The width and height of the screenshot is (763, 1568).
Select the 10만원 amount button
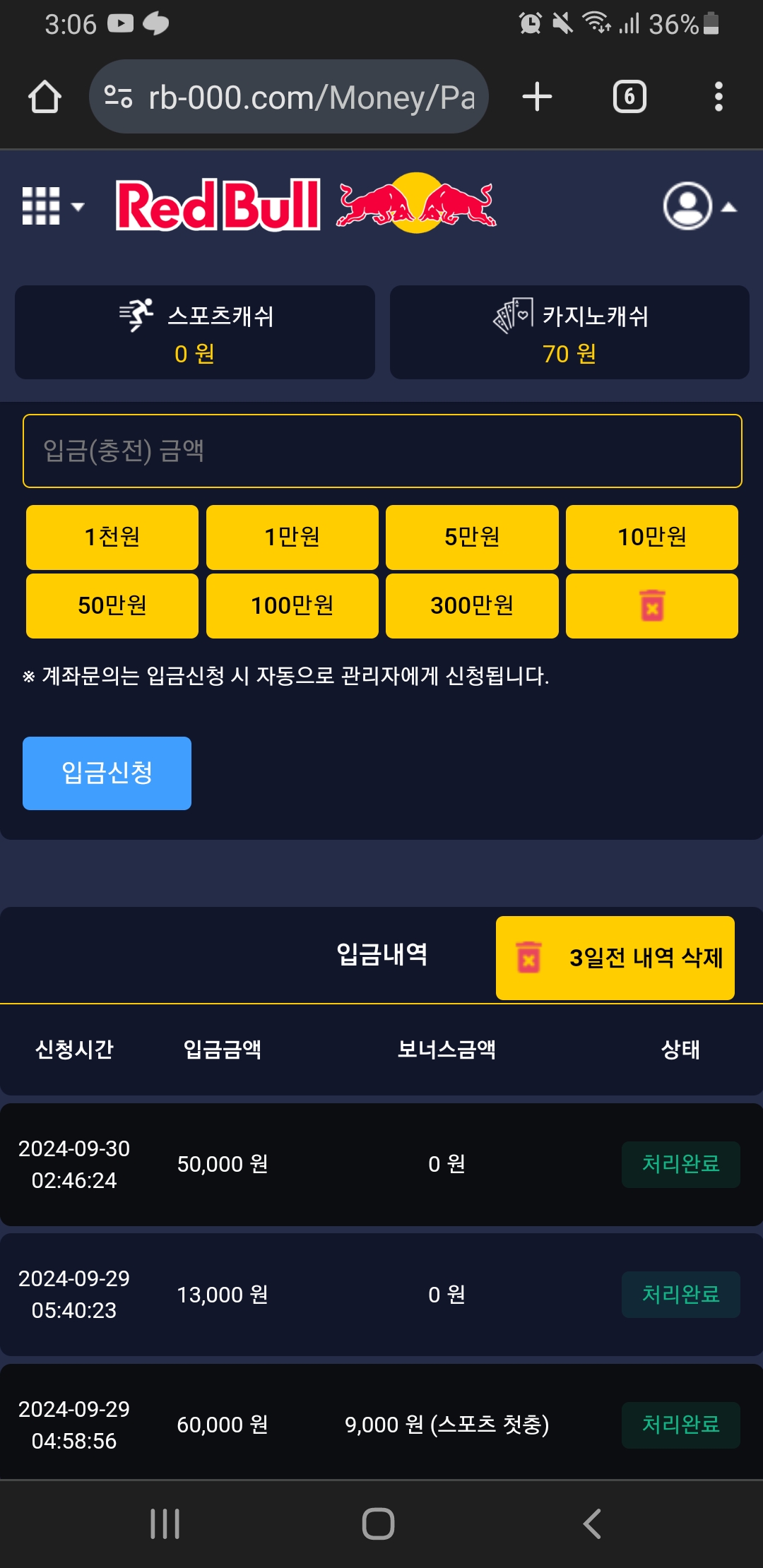click(x=652, y=537)
